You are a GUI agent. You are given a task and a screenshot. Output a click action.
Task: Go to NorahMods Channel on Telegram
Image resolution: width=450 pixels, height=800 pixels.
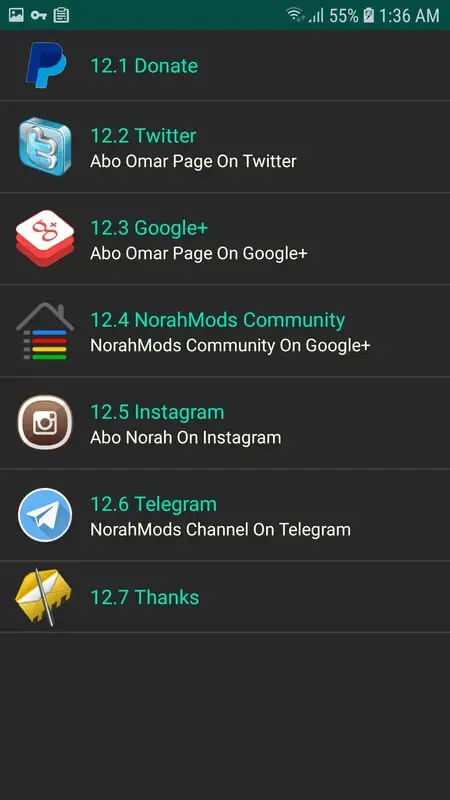click(x=225, y=515)
